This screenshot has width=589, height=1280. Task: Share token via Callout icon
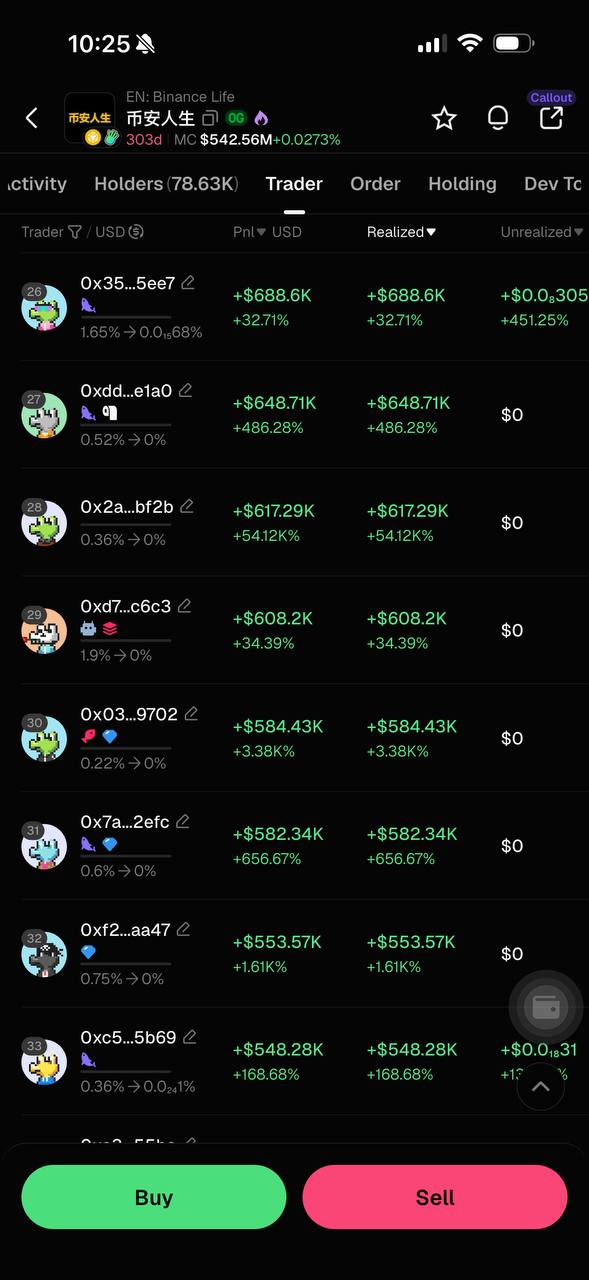tap(551, 118)
